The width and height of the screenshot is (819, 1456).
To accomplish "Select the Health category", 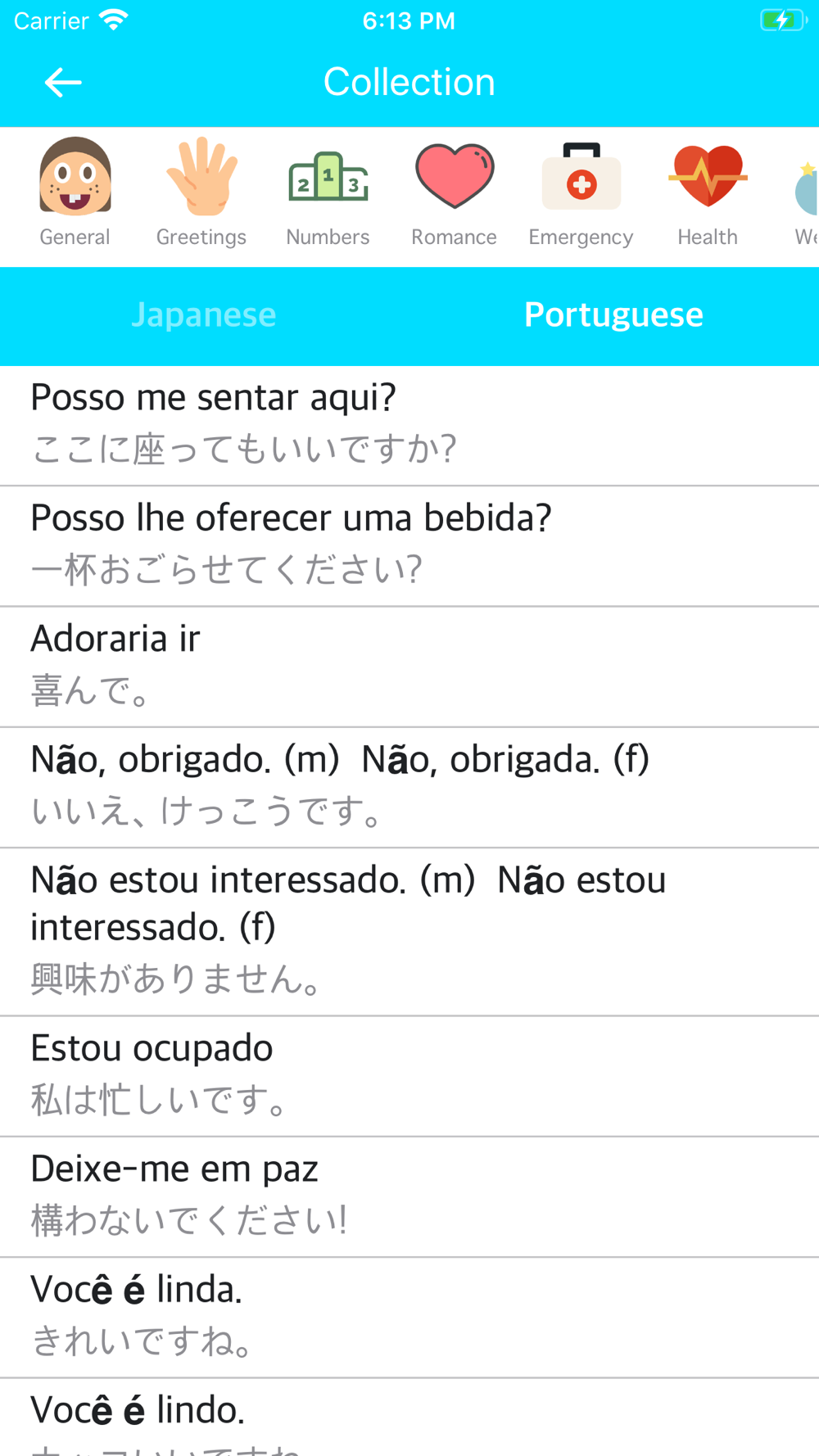I will coord(708,193).
